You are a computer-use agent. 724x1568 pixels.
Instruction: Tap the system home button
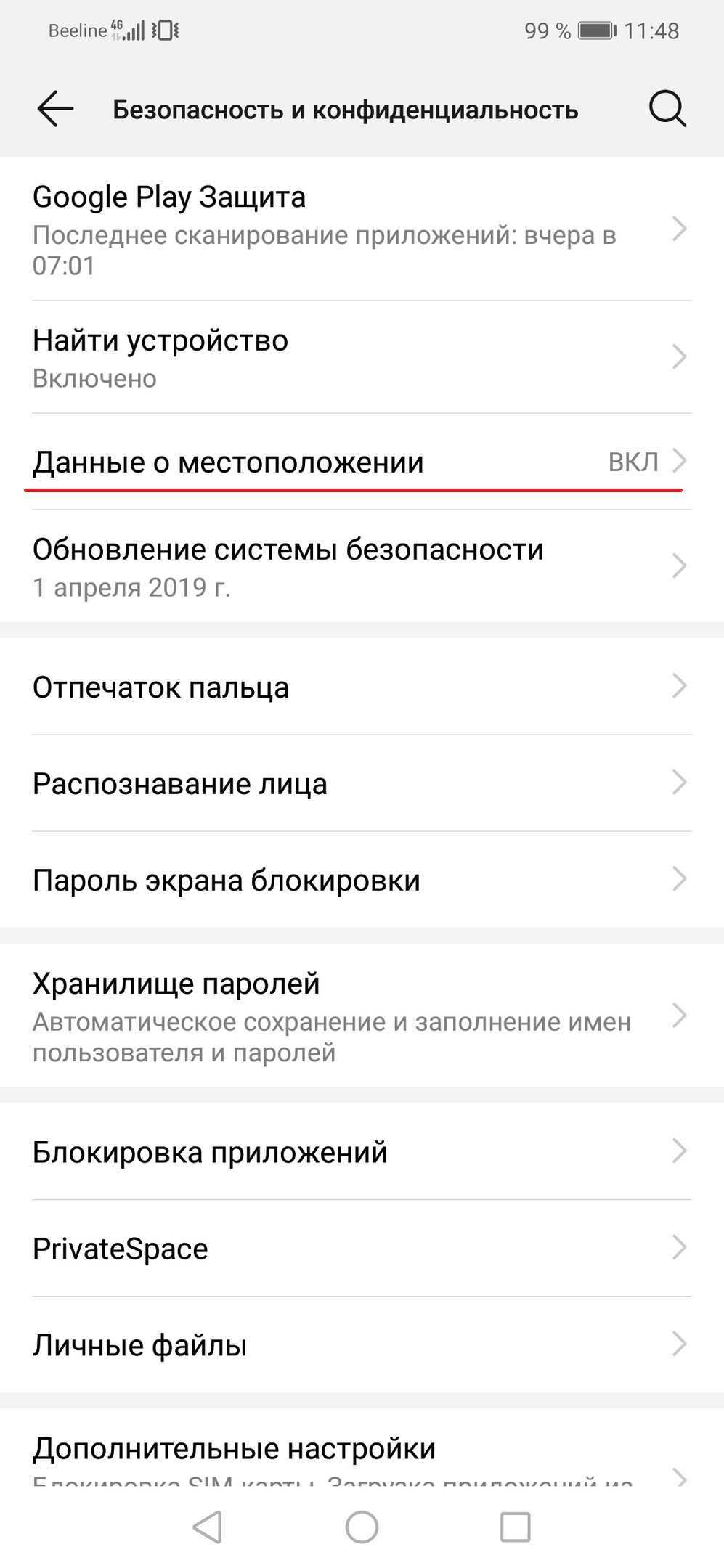click(362, 1527)
